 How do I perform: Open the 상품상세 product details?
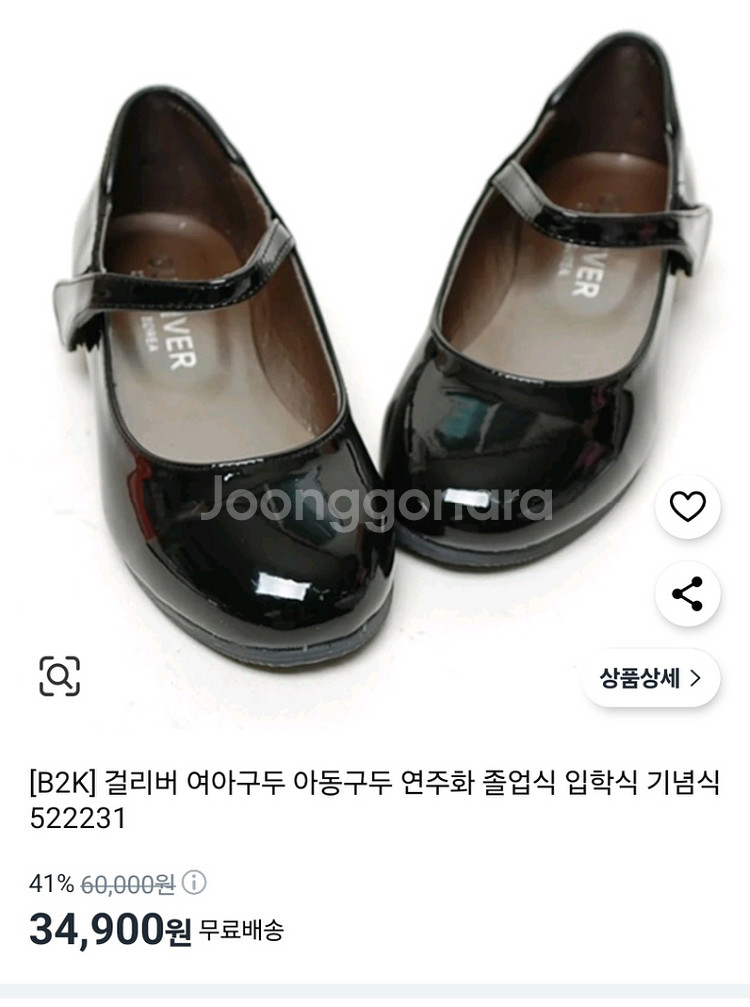(650, 678)
